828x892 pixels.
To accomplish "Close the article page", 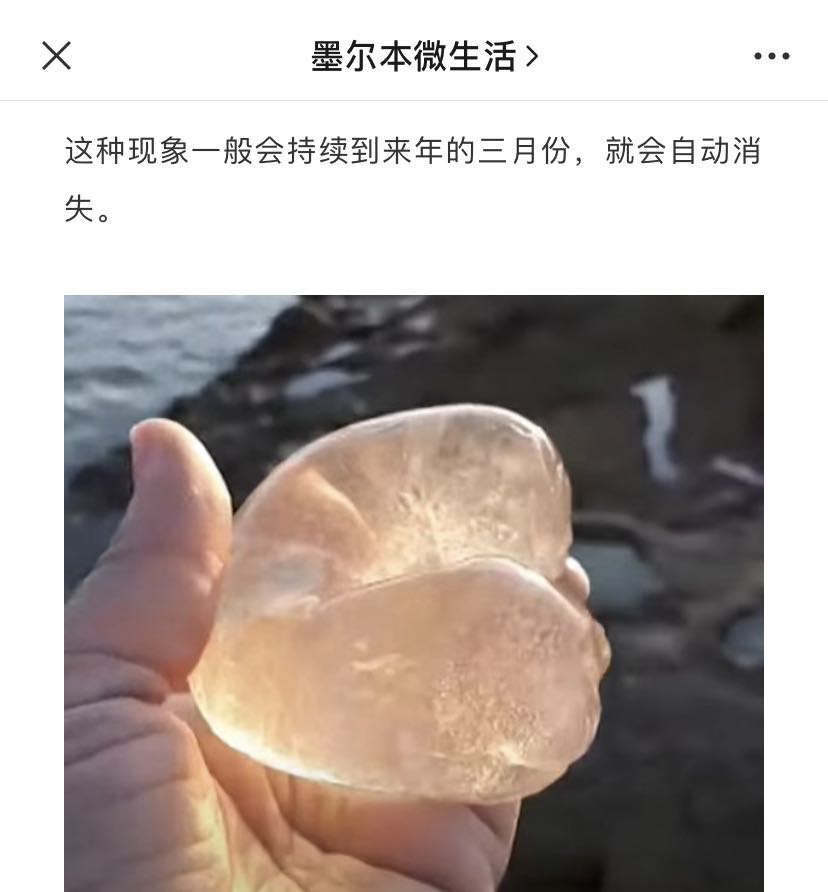I will point(57,56).
